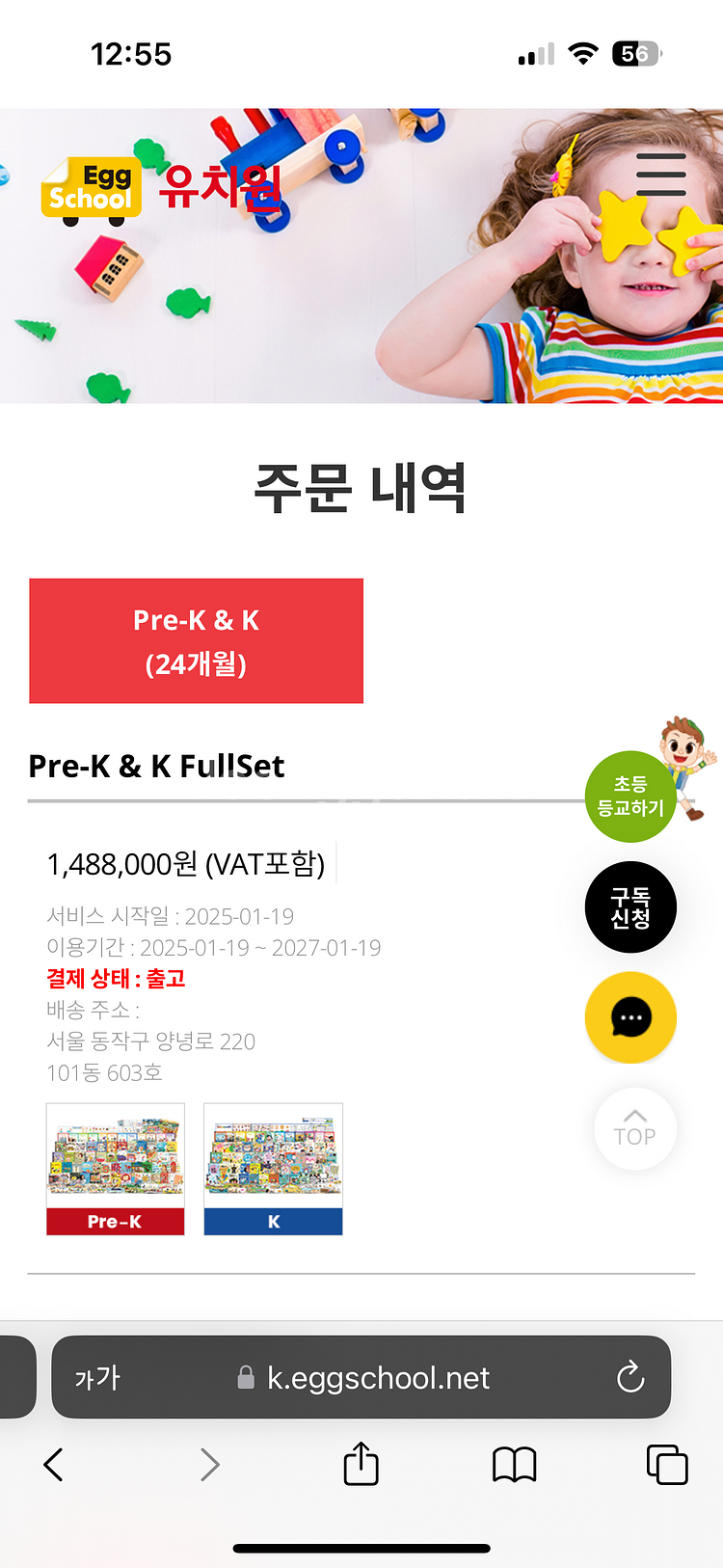This screenshot has width=723, height=1568.
Task: Open the bookmarks book icon
Action: click(515, 1465)
